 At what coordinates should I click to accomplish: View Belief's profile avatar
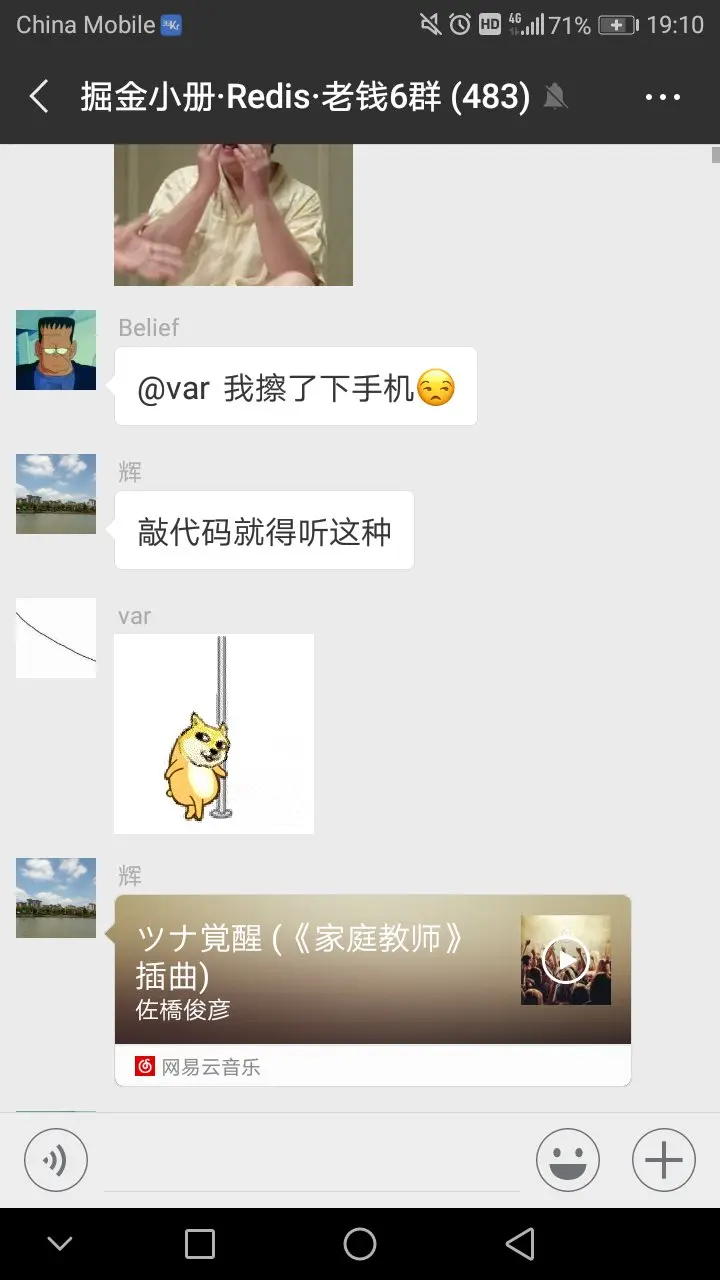click(56, 350)
